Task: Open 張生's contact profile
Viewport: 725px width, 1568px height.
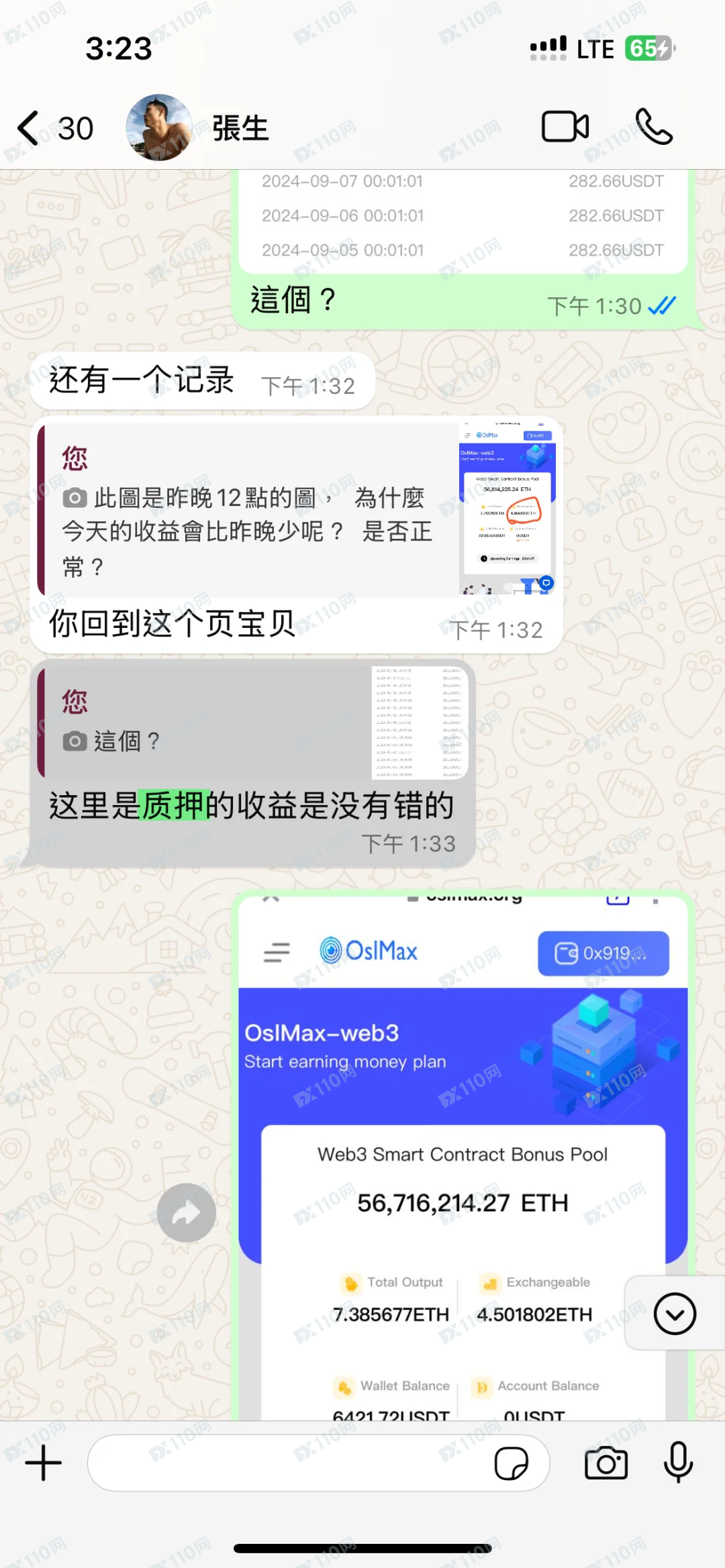Action: coord(240,128)
